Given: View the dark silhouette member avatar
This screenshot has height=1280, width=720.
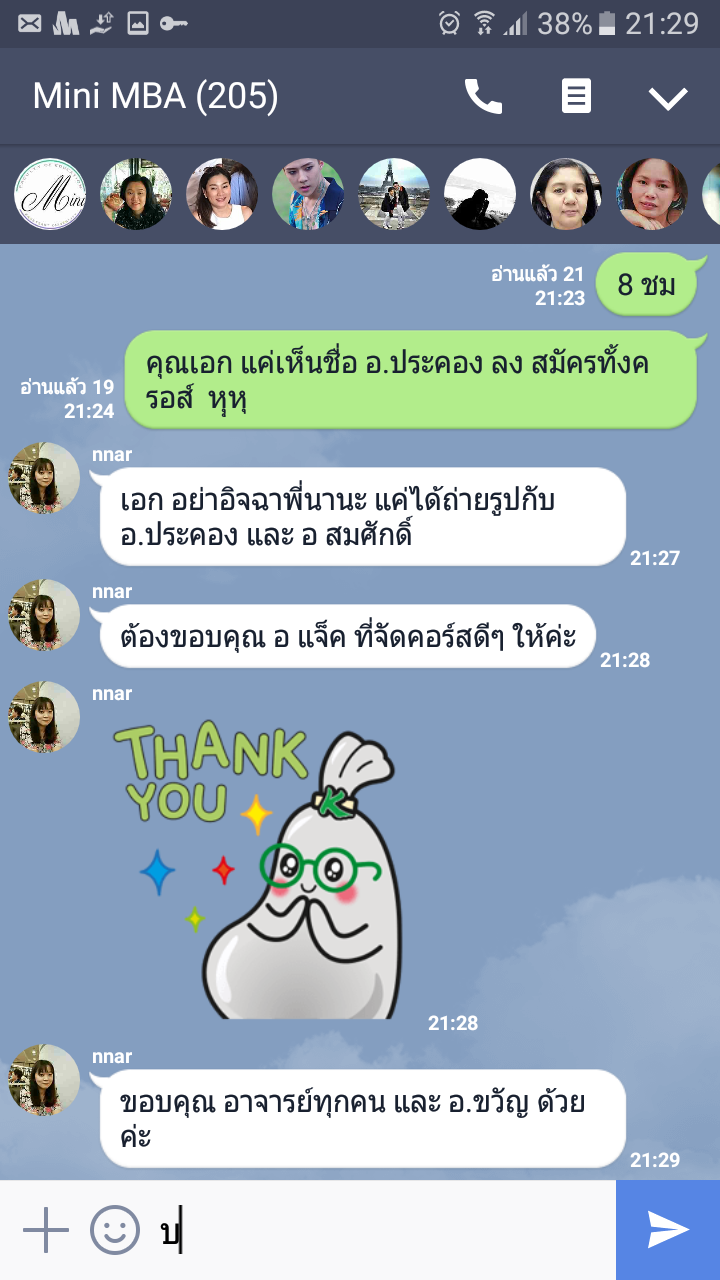Looking at the screenshot, I should [x=480, y=194].
